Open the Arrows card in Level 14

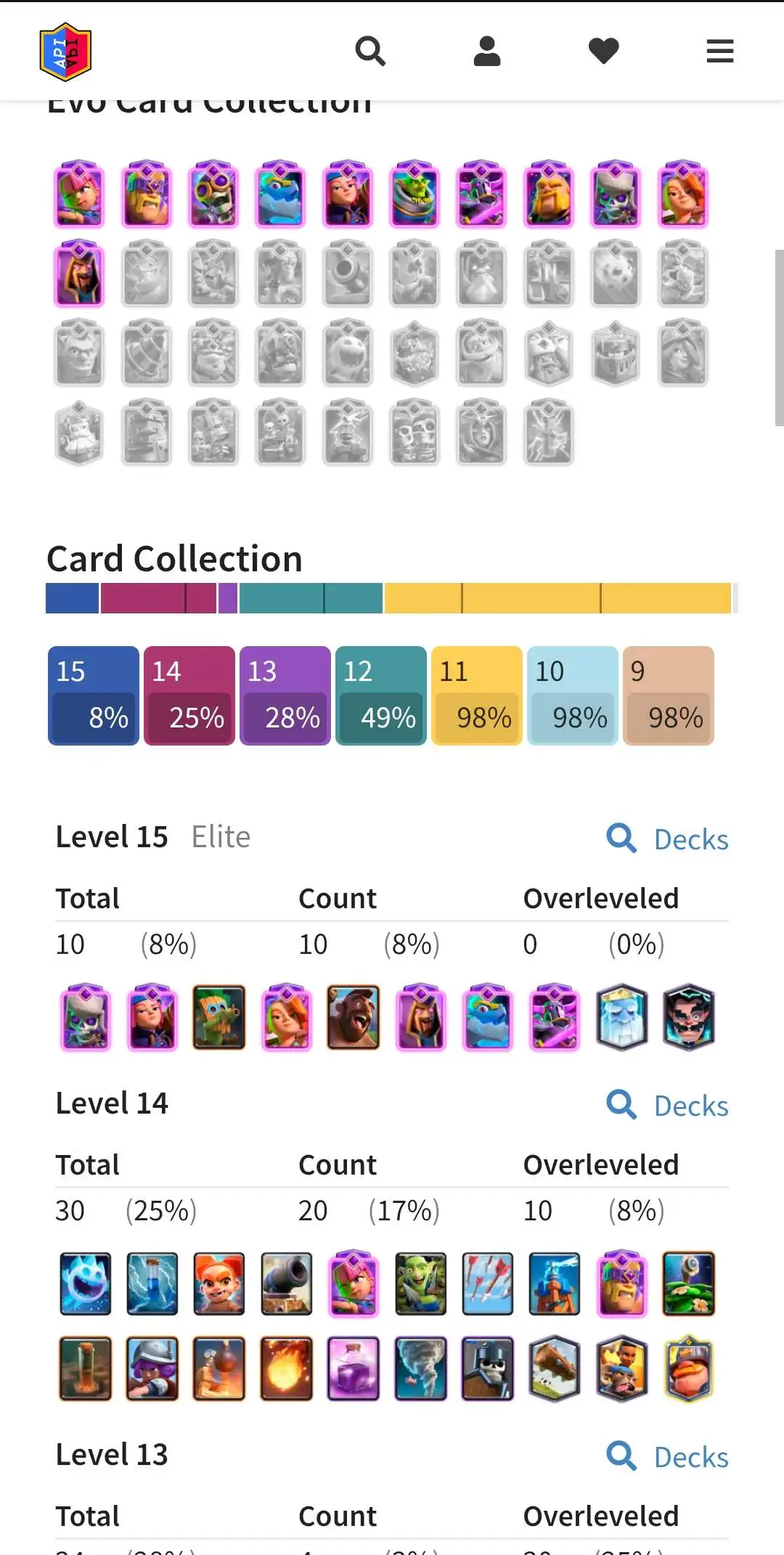click(x=488, y=1283)
